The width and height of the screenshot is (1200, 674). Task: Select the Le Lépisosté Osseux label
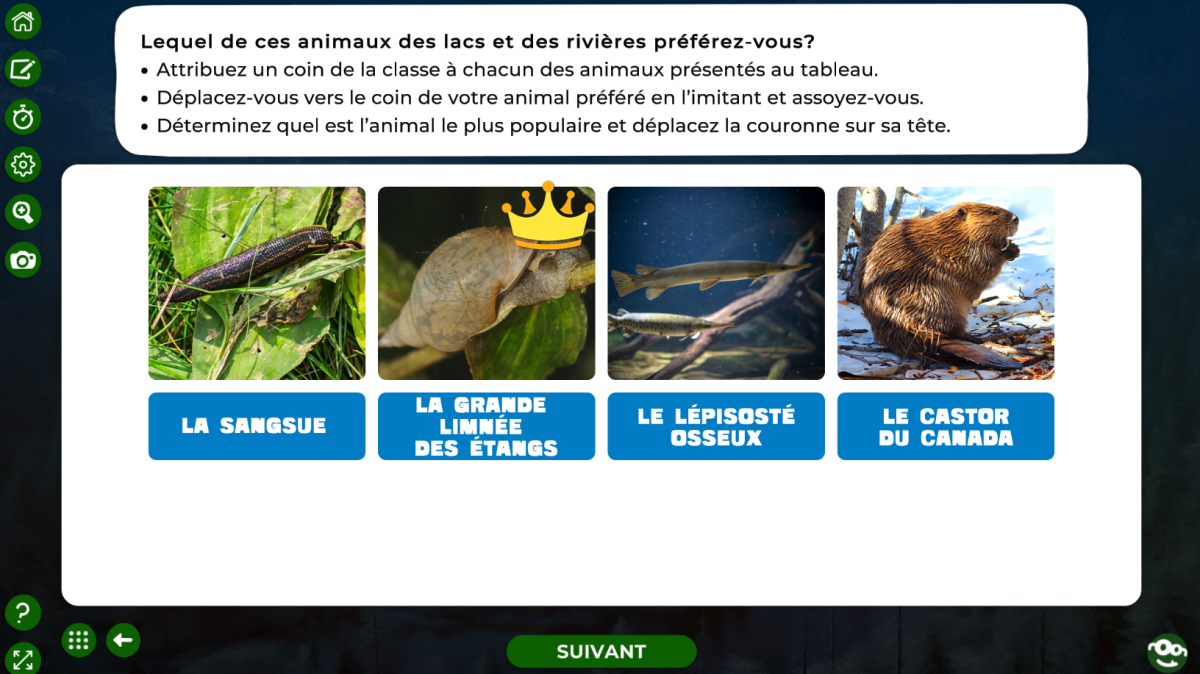click(716, 426)
